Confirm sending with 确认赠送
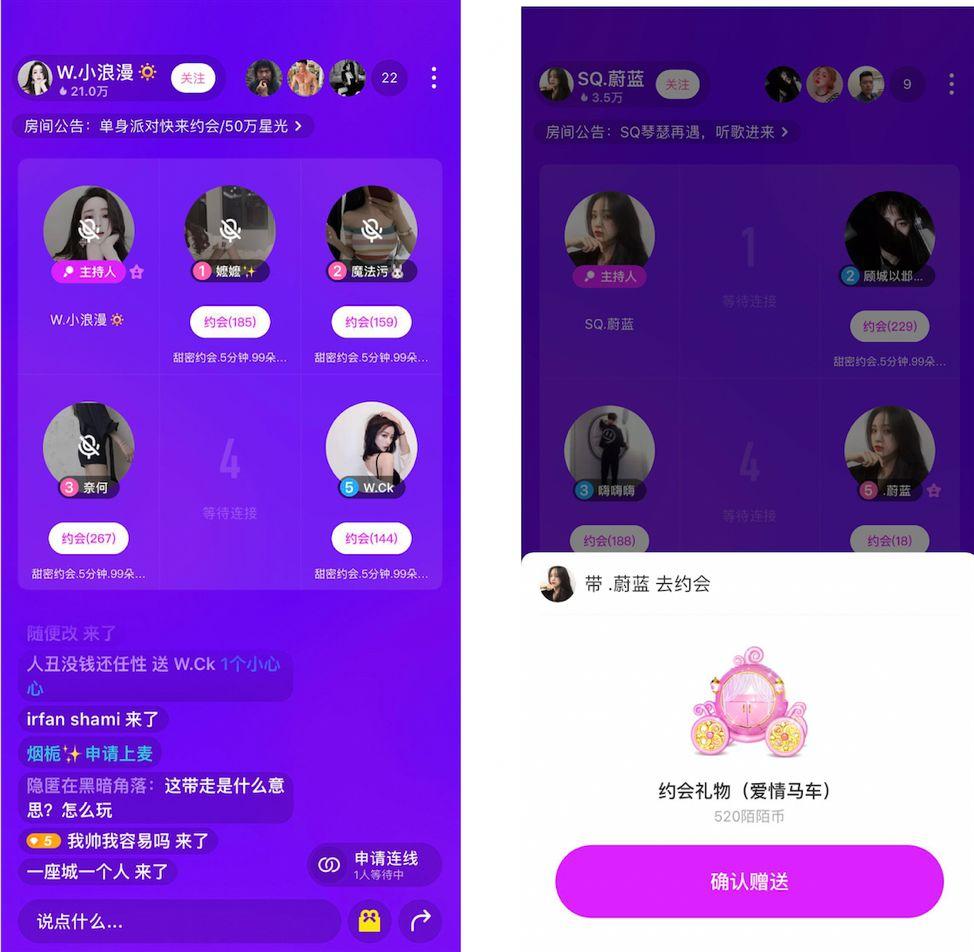The image size is (974, 952). [749, 881]
